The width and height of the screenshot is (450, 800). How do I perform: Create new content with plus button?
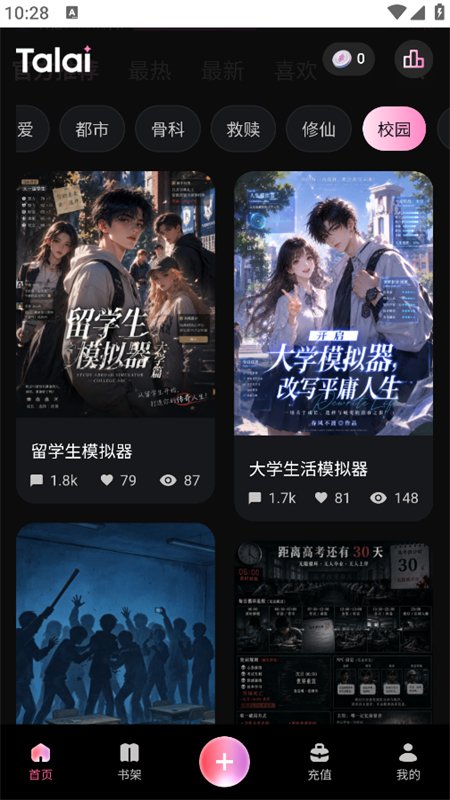pos(224,762)
